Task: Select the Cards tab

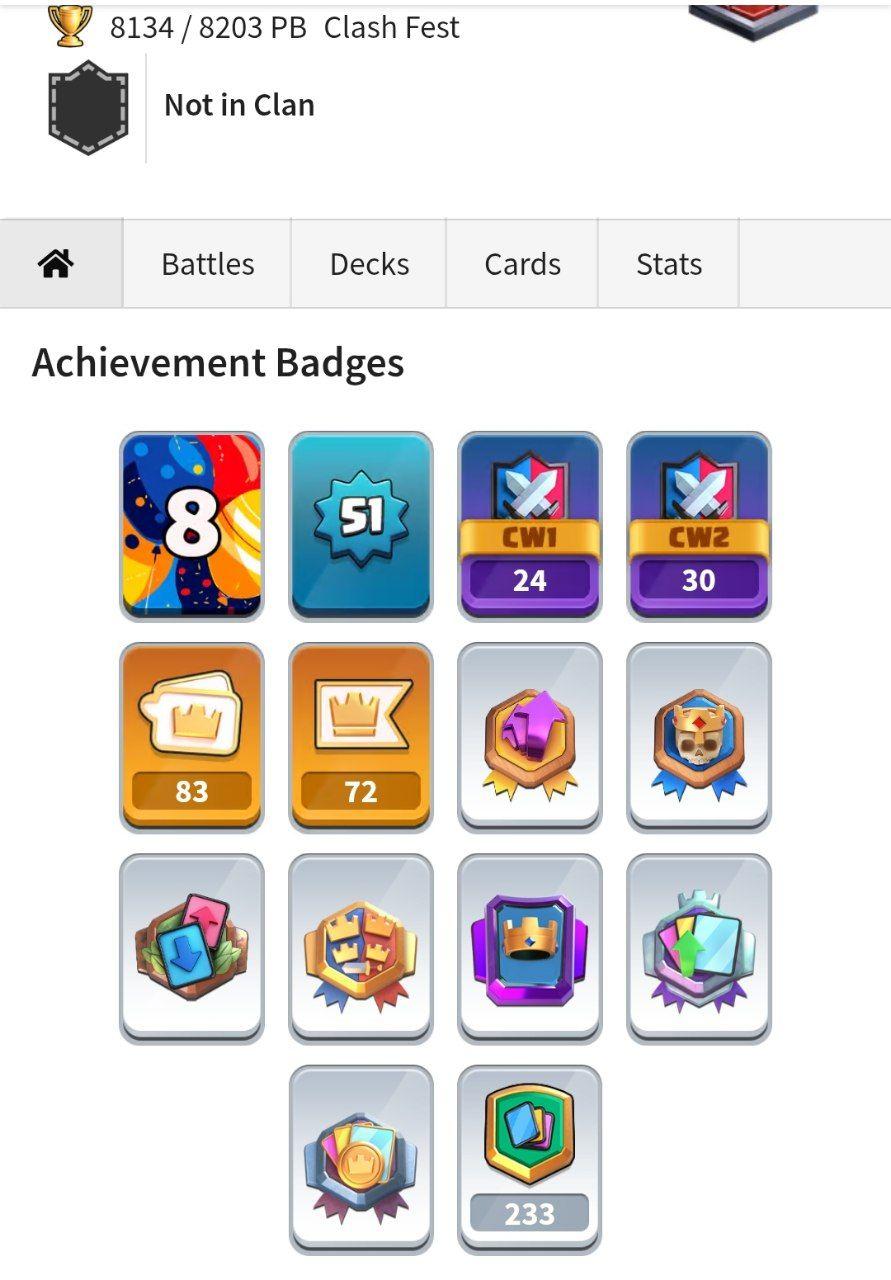Action: tap(522, 264)
